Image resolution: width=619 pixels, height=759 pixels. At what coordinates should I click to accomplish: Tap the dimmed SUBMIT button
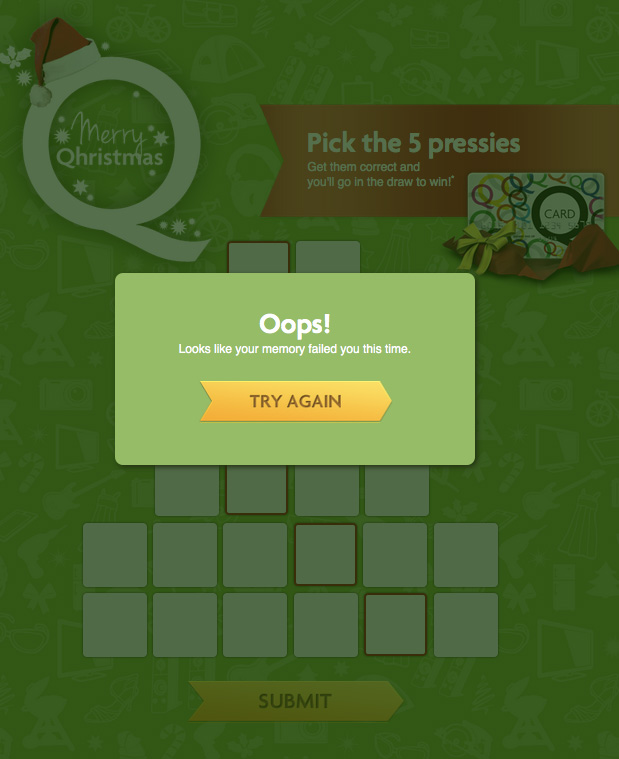(295, 701)
